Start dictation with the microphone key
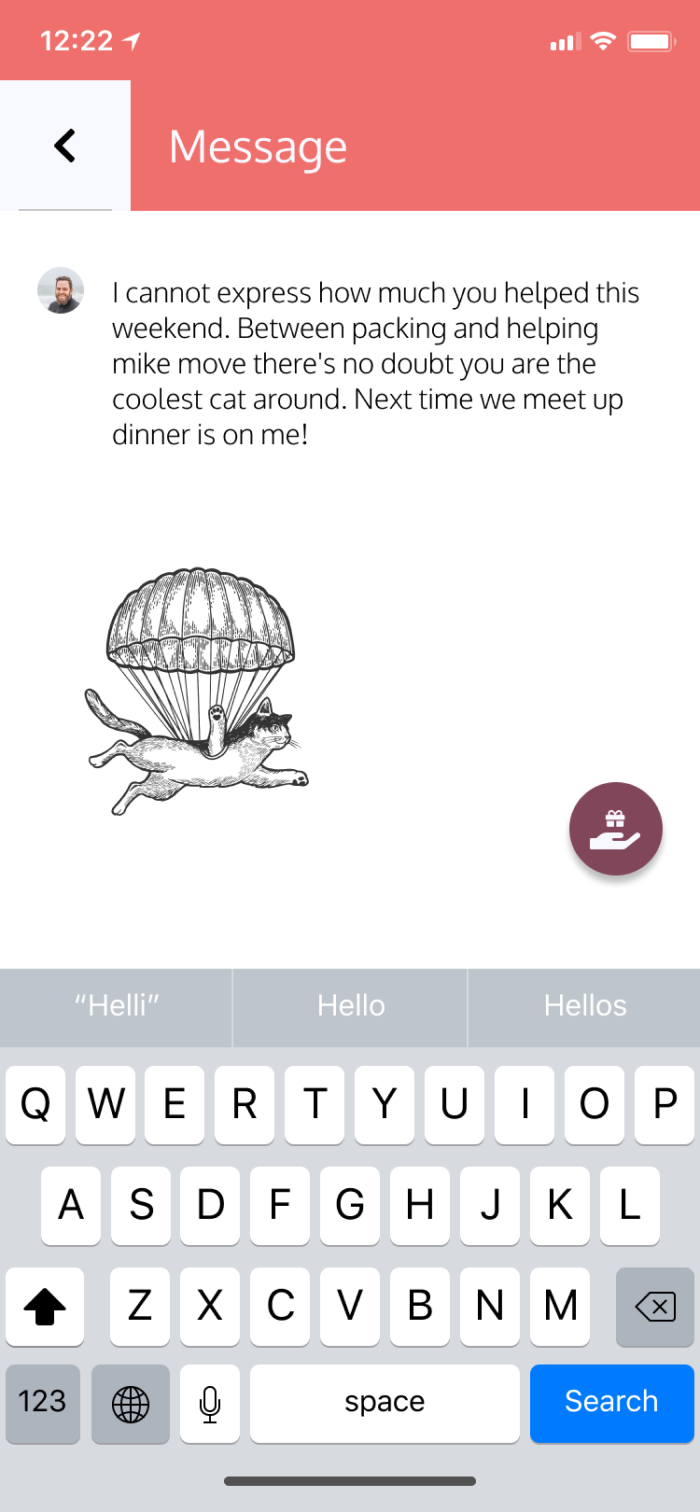Screen dimensions: 700x1512 (x=210, y=1402)
